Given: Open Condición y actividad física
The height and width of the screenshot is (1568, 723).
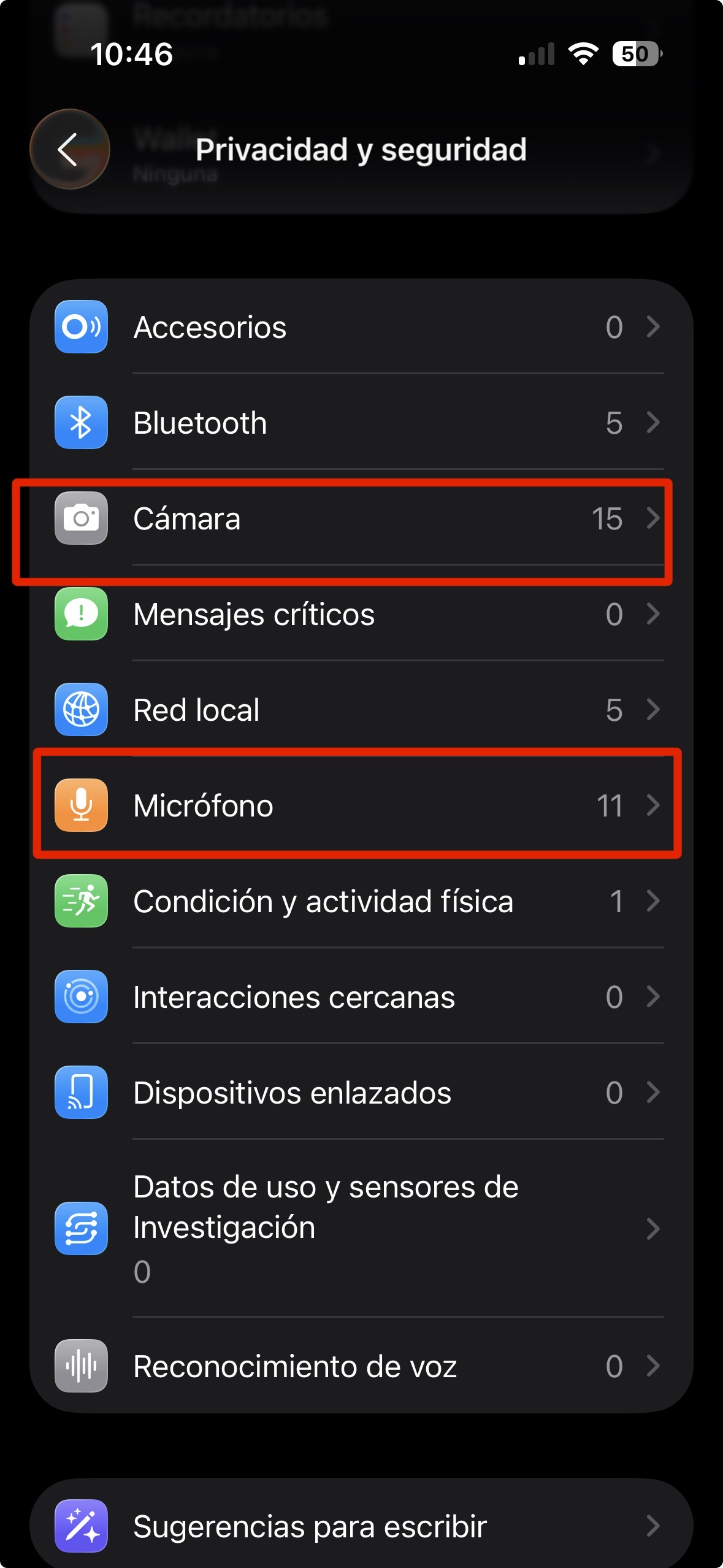Looking at the screenshot, I should 361,901.
